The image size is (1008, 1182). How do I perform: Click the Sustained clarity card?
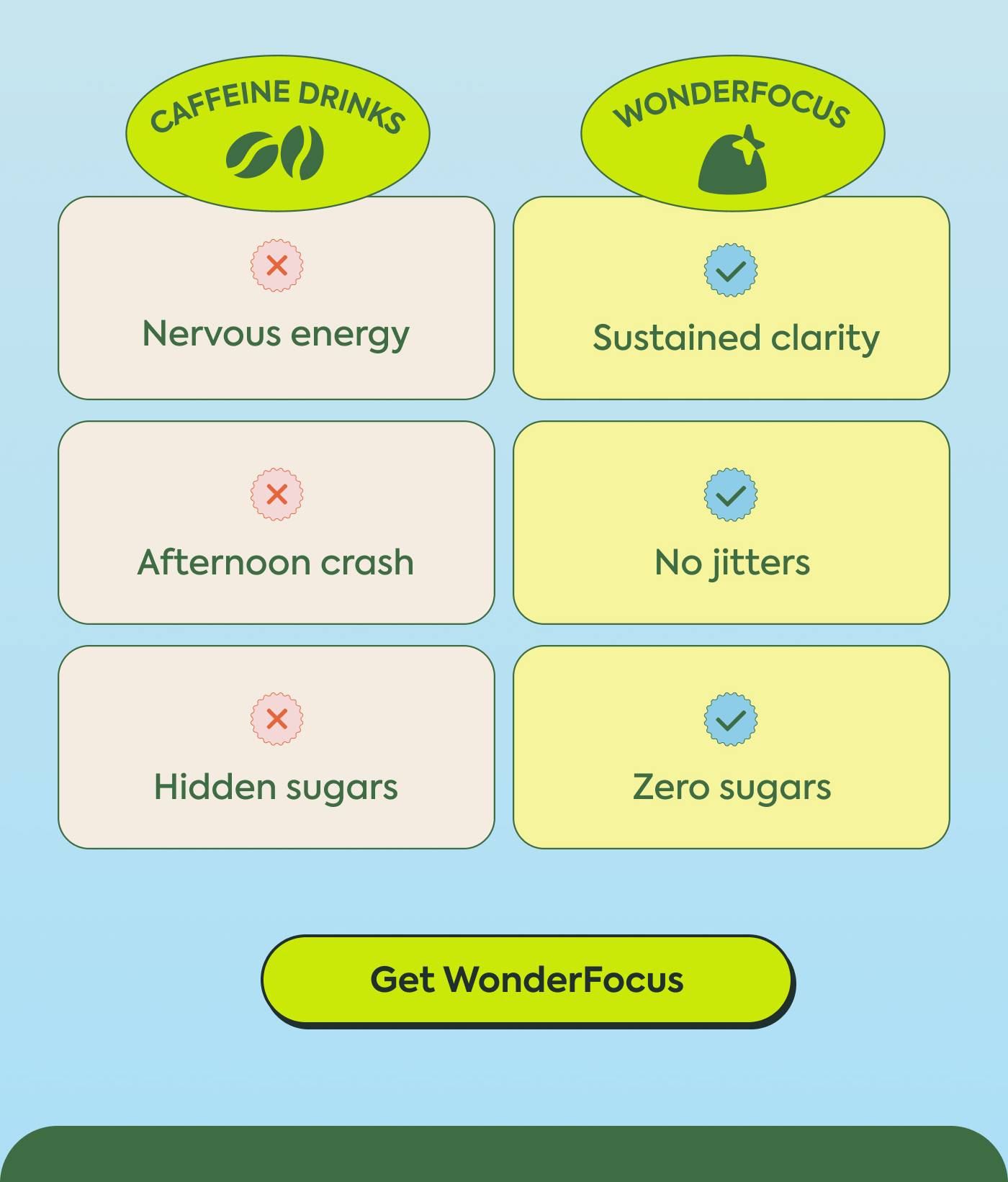tap(732, 299)
